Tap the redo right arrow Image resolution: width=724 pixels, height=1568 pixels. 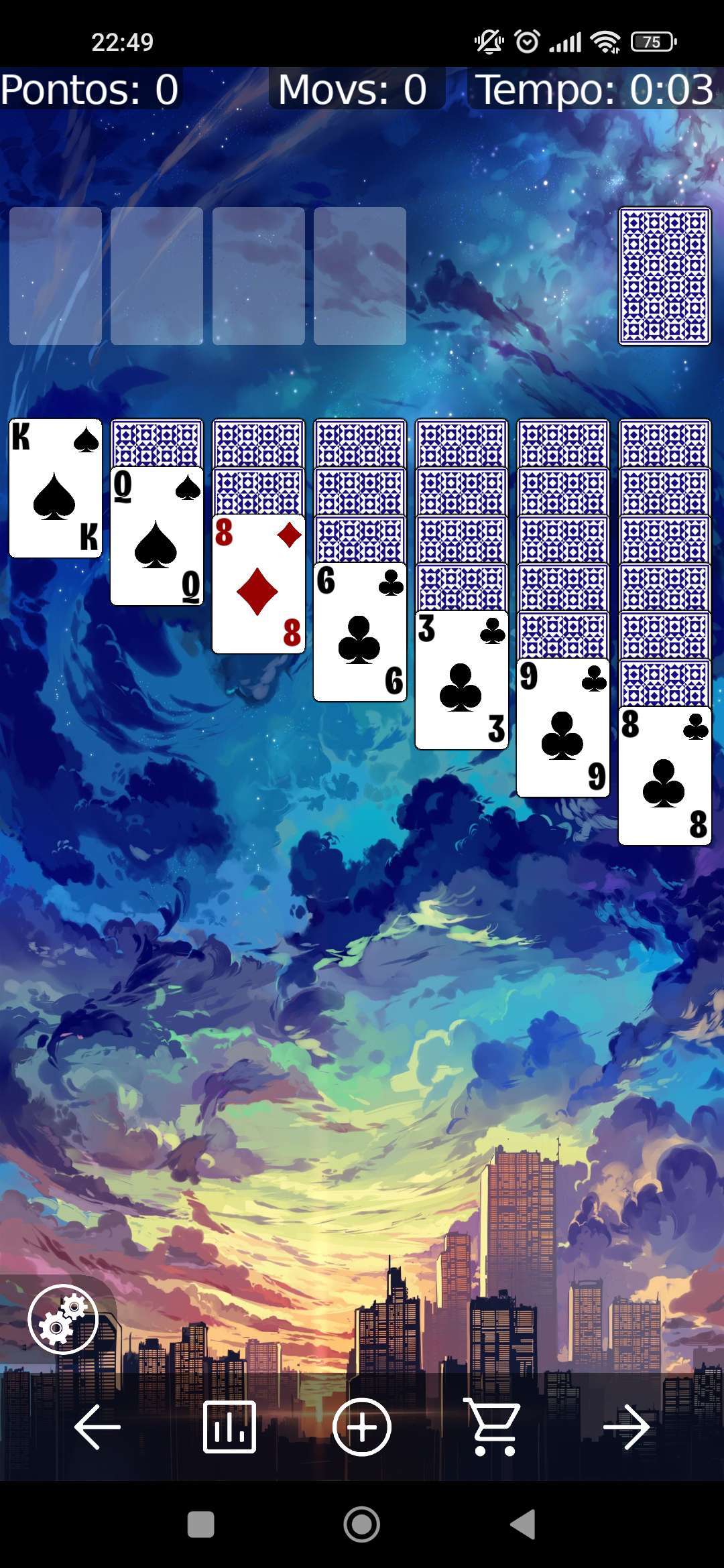(x=626, y=1427)
